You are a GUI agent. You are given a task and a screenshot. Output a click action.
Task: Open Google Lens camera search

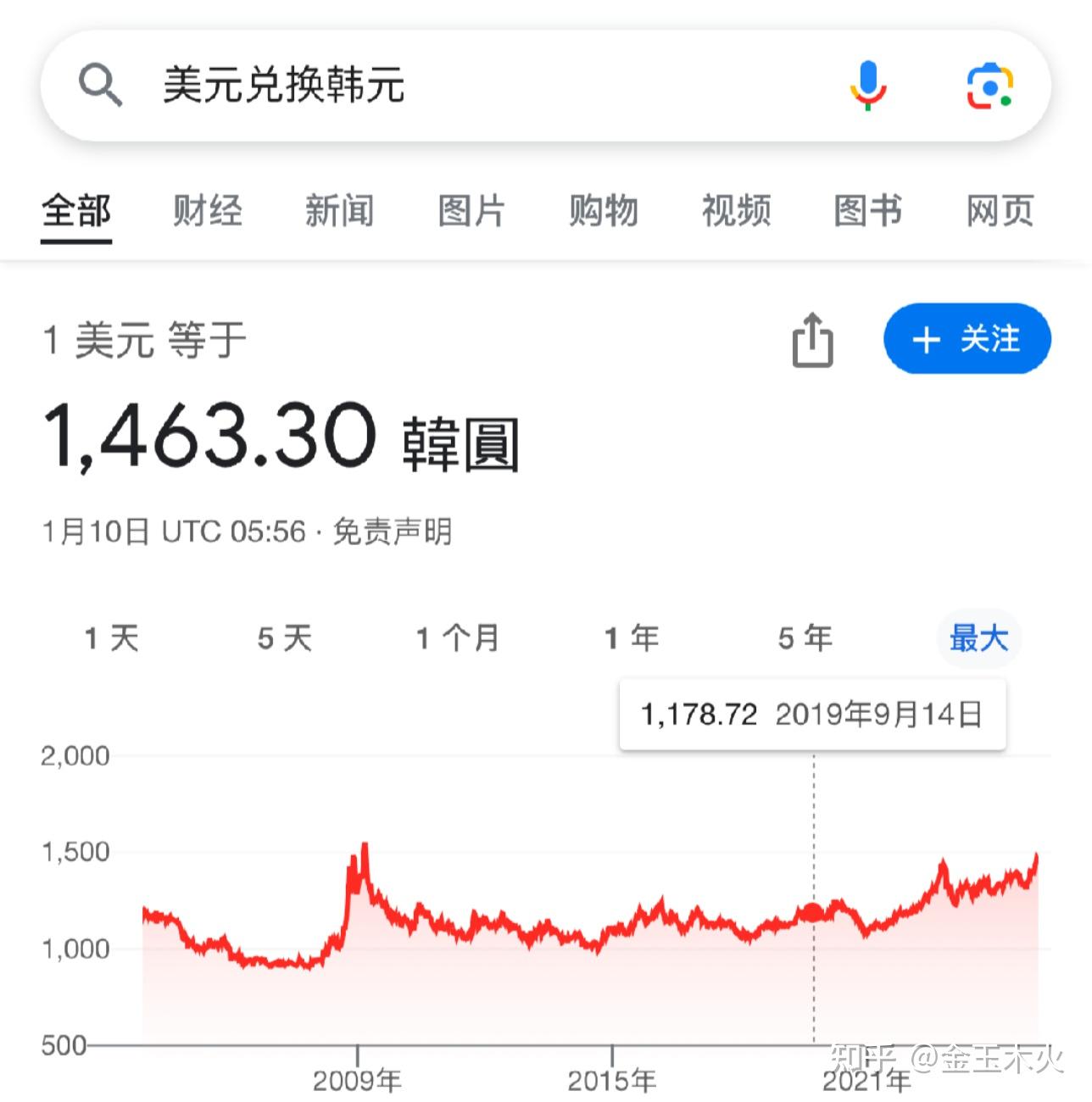[989, 86]
